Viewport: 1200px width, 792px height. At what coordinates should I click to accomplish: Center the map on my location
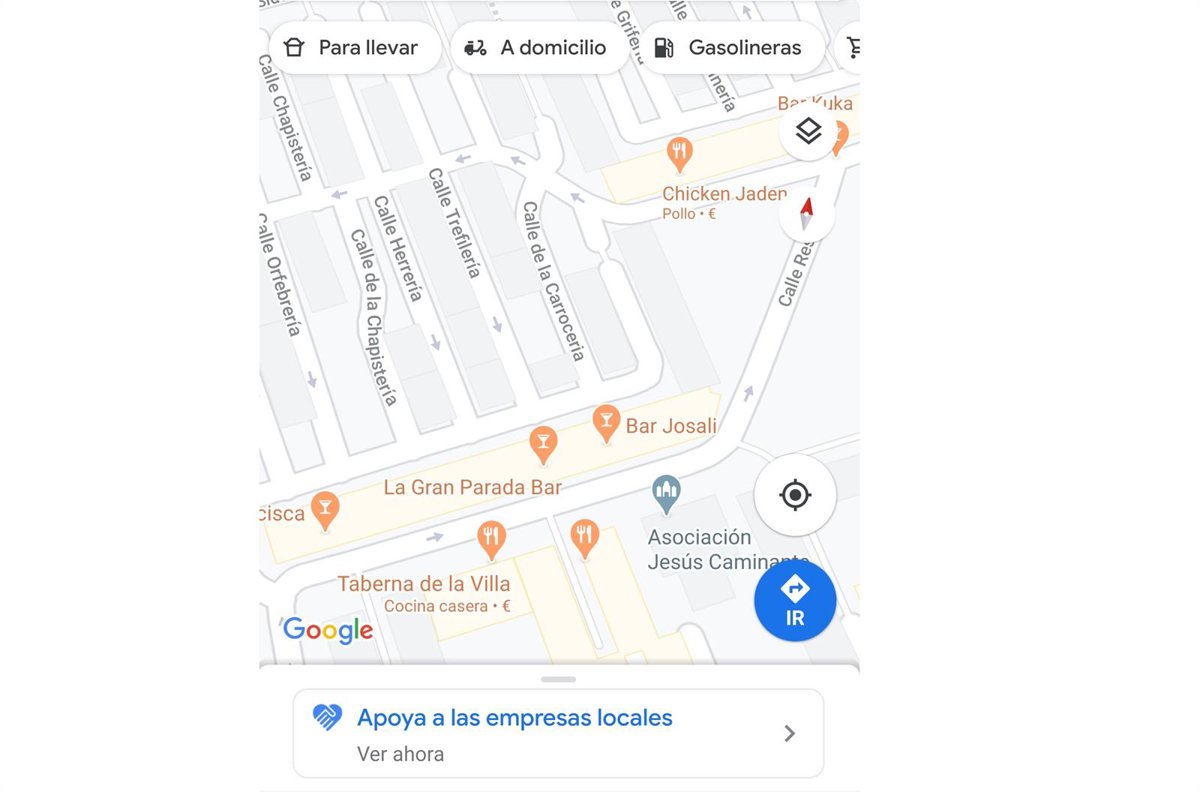pyautogui.click(x=795, y=495)
